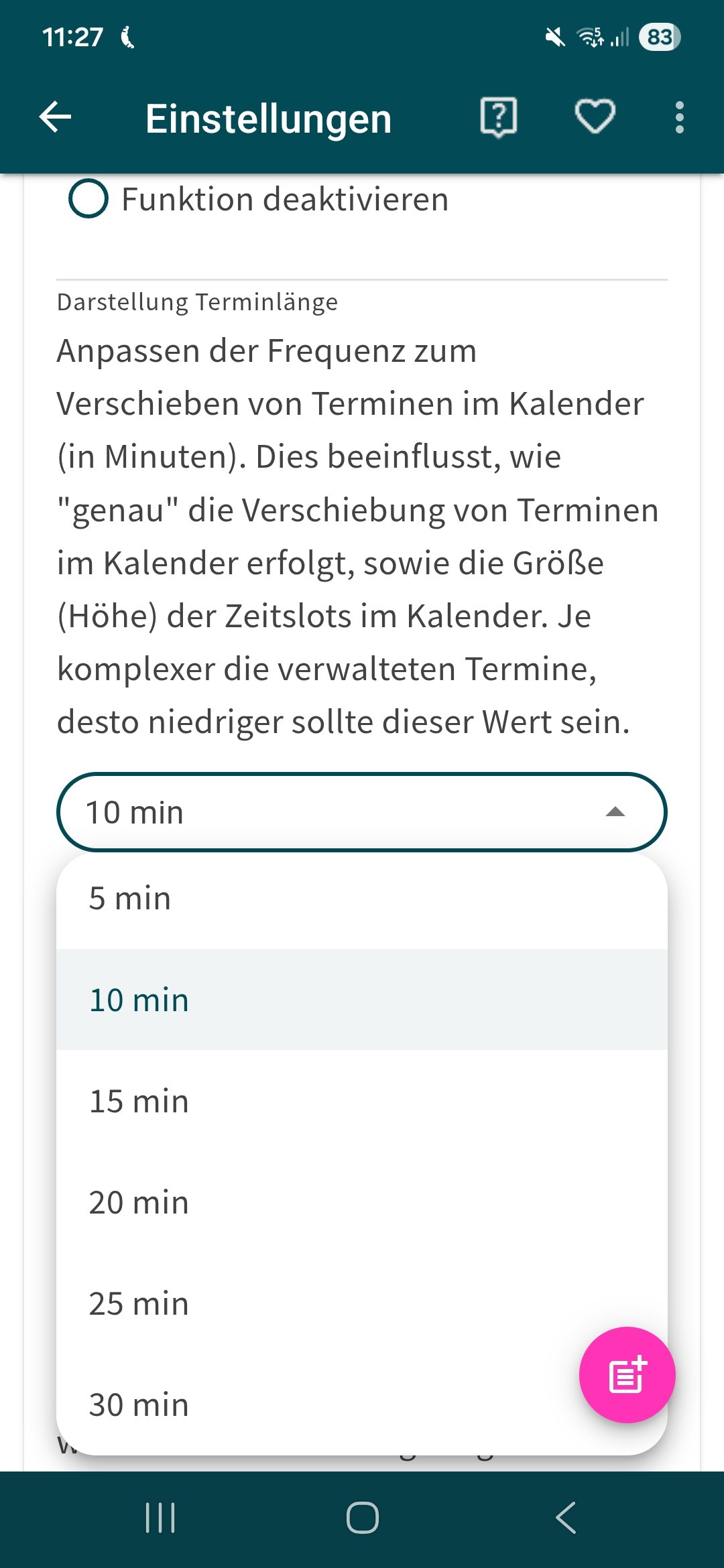Set the value to 20 min
The height and width of the screenshot is (1568, 724).
362,1202
